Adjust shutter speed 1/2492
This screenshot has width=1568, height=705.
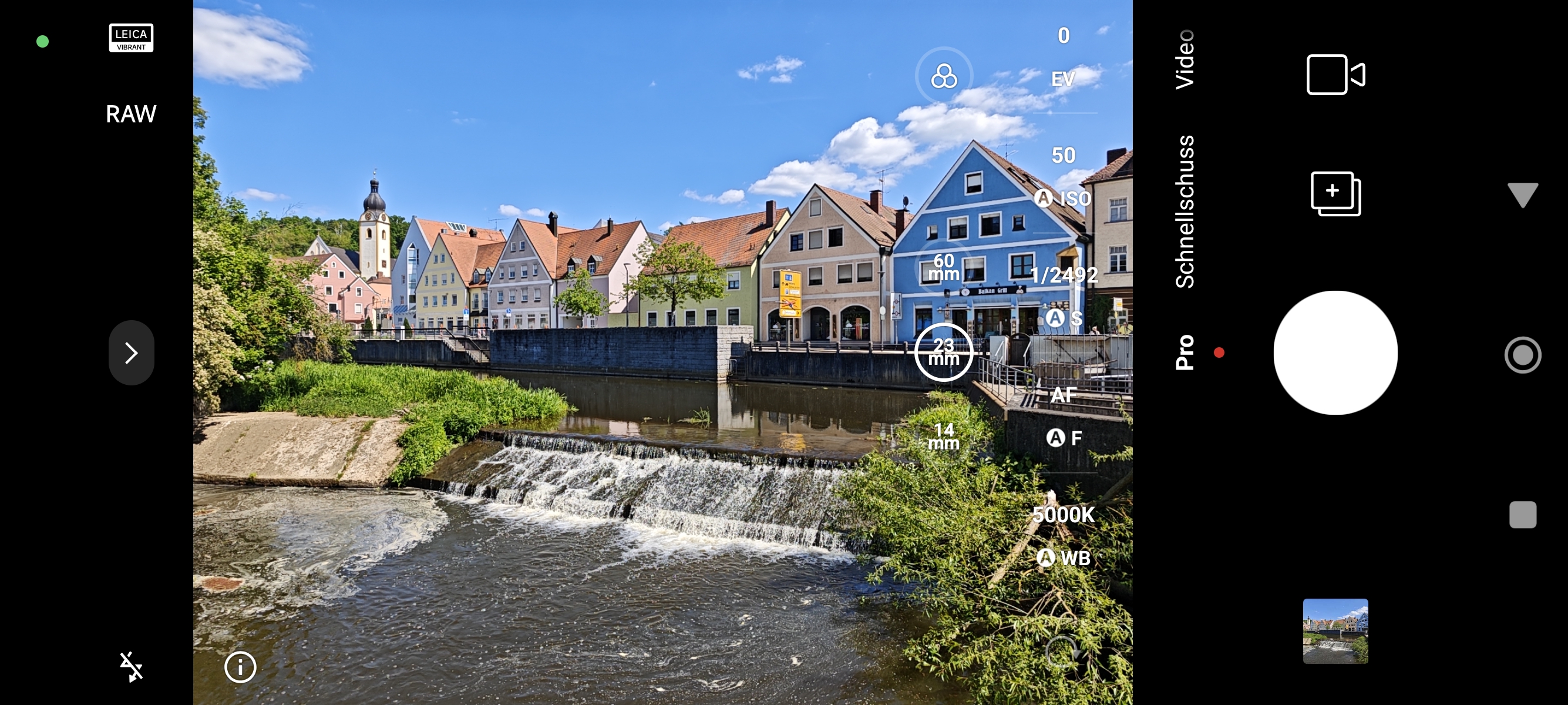[1064, 296]
